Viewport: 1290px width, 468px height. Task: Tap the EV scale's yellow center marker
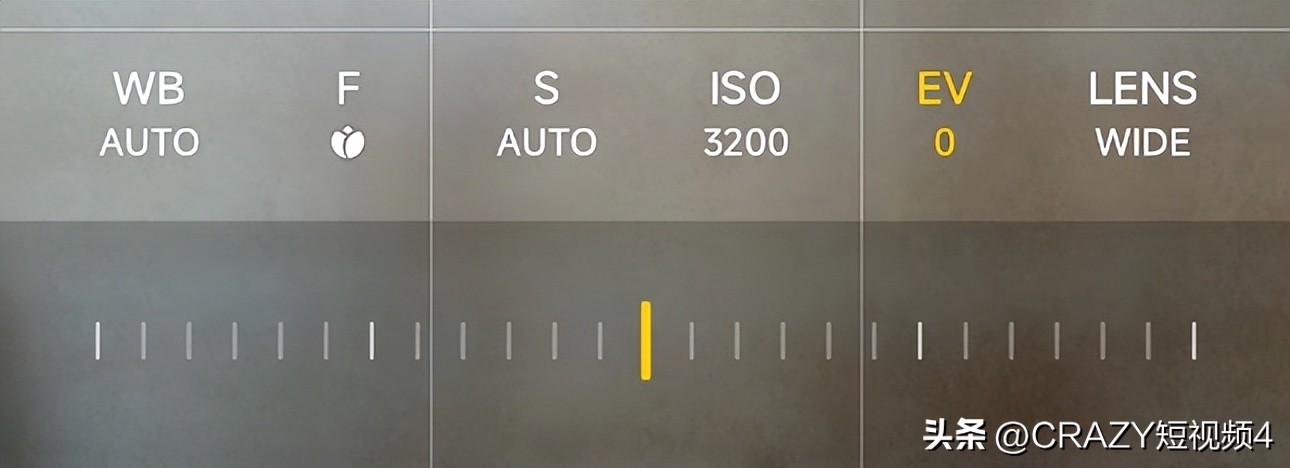coord(646,341)
